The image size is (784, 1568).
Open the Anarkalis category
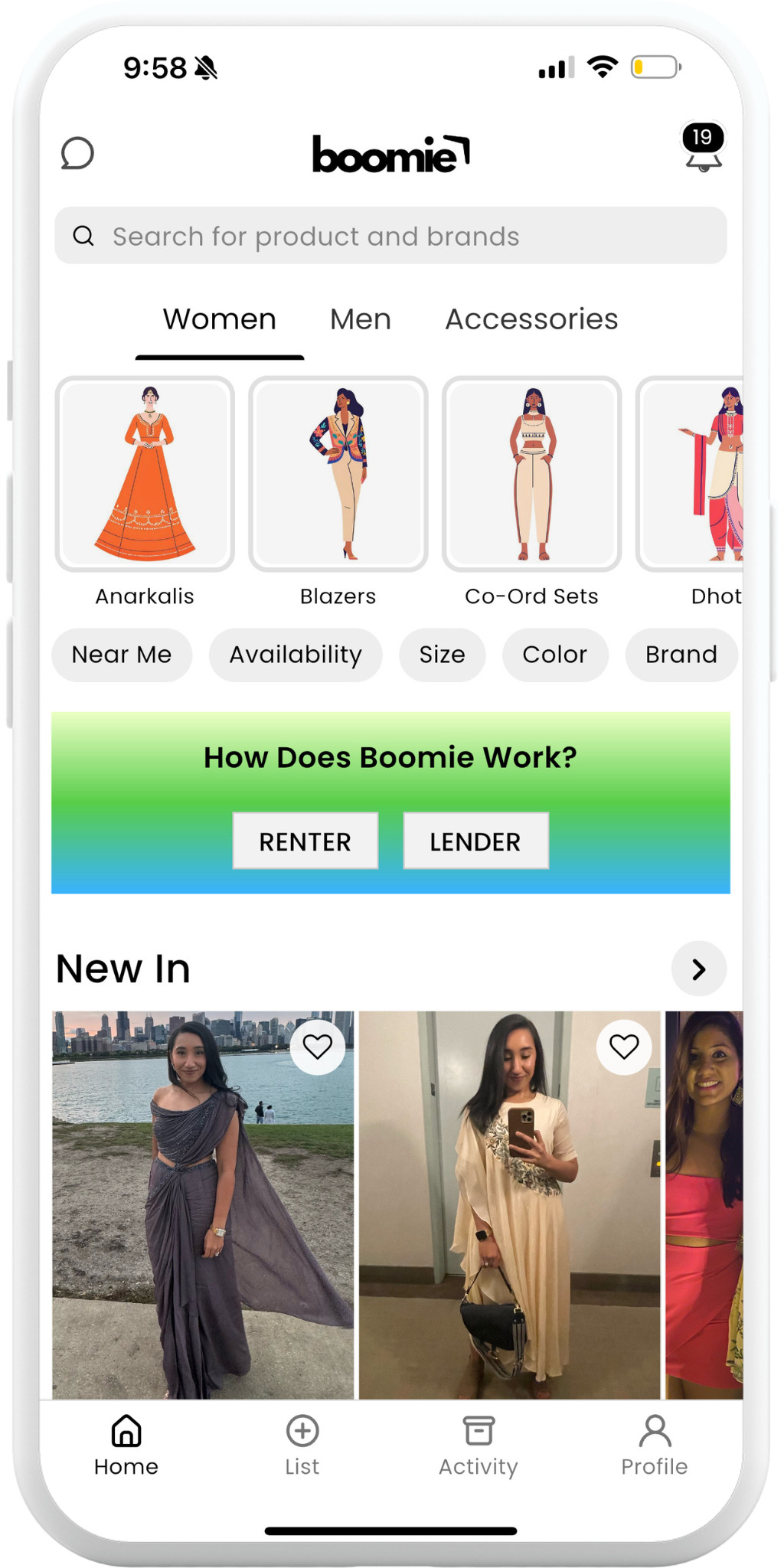(x=145, y=475)
